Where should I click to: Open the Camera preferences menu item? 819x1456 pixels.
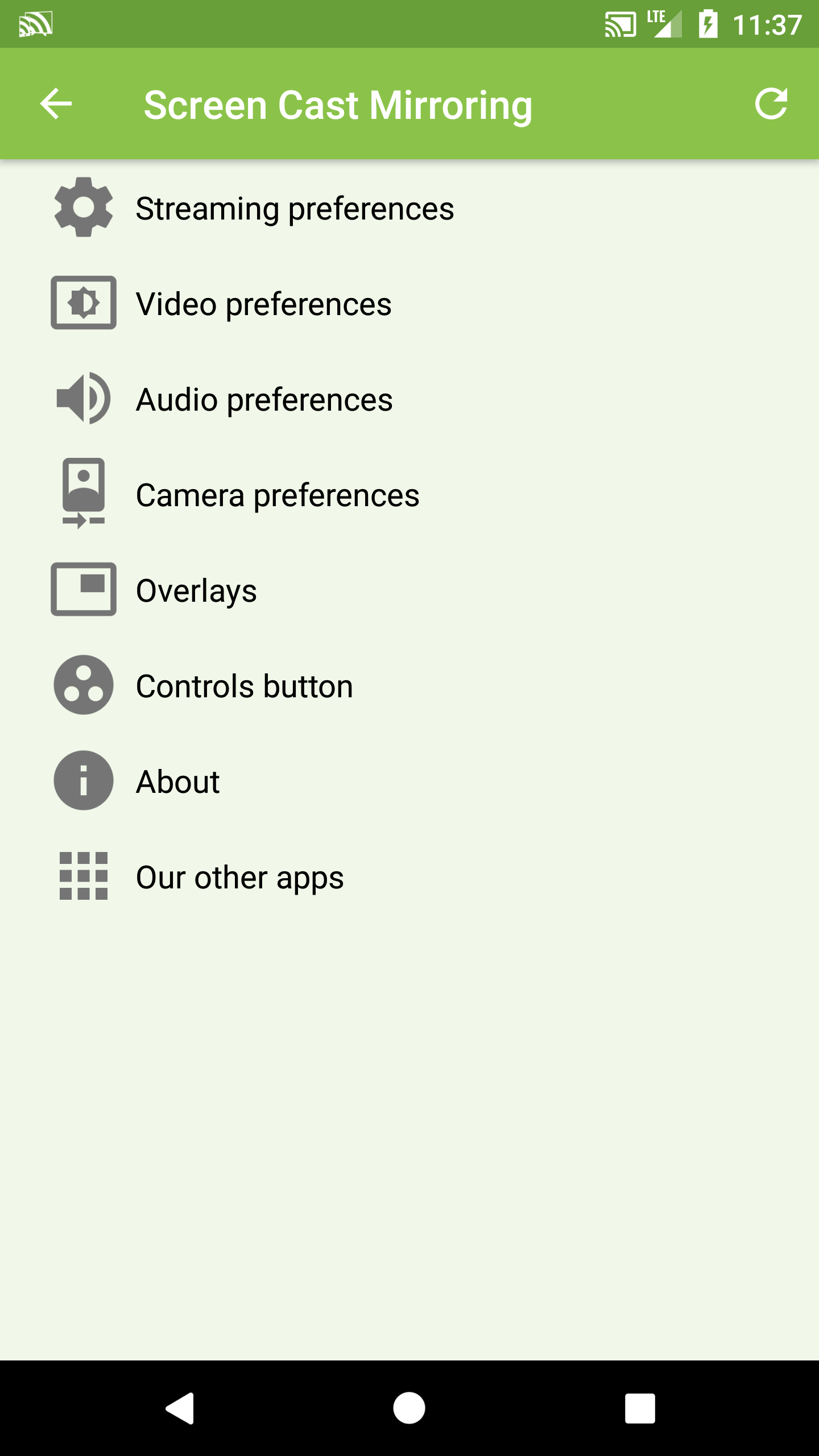(277, 494)
